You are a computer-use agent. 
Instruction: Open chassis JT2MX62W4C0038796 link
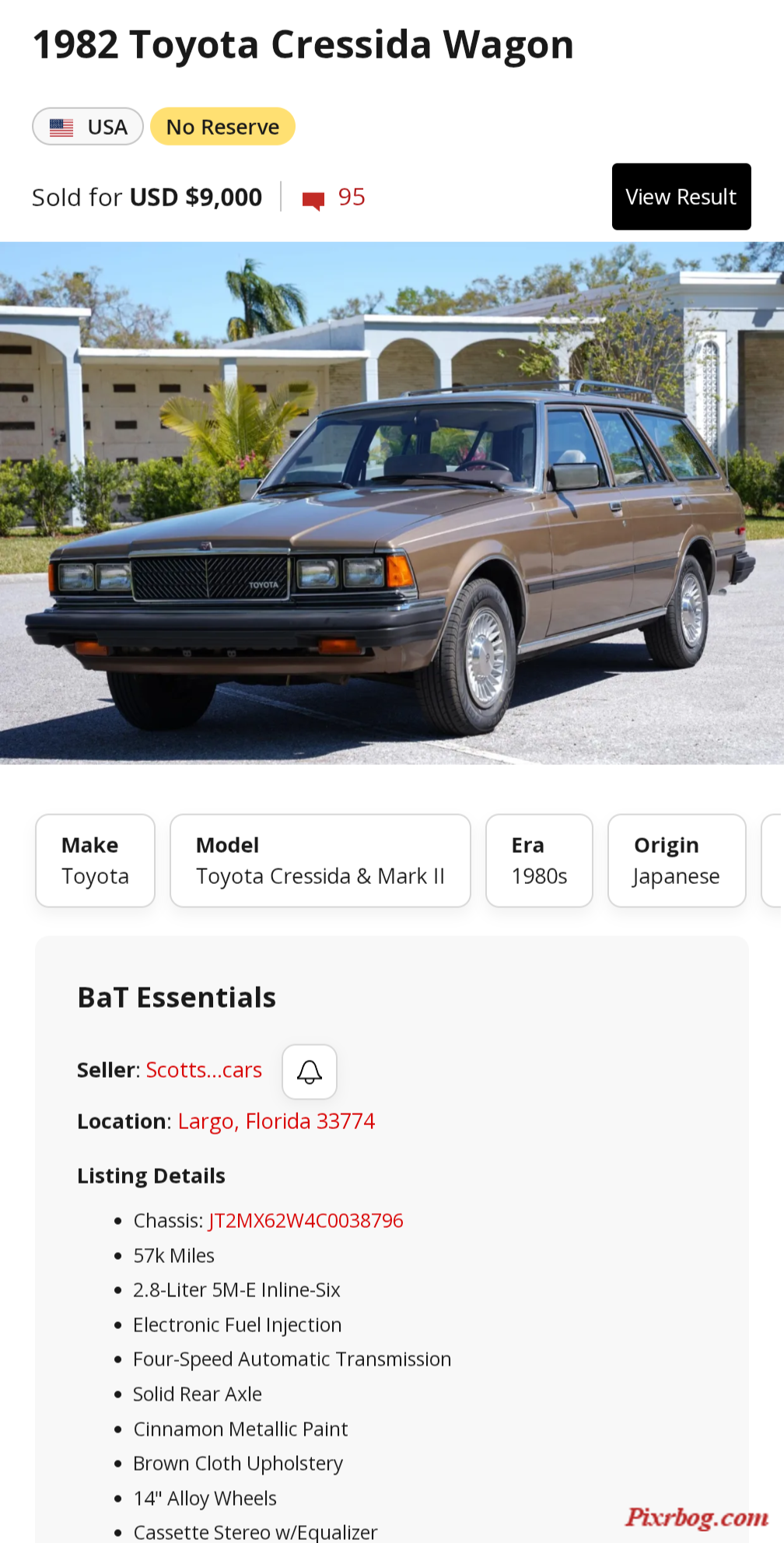[306, 1220]
